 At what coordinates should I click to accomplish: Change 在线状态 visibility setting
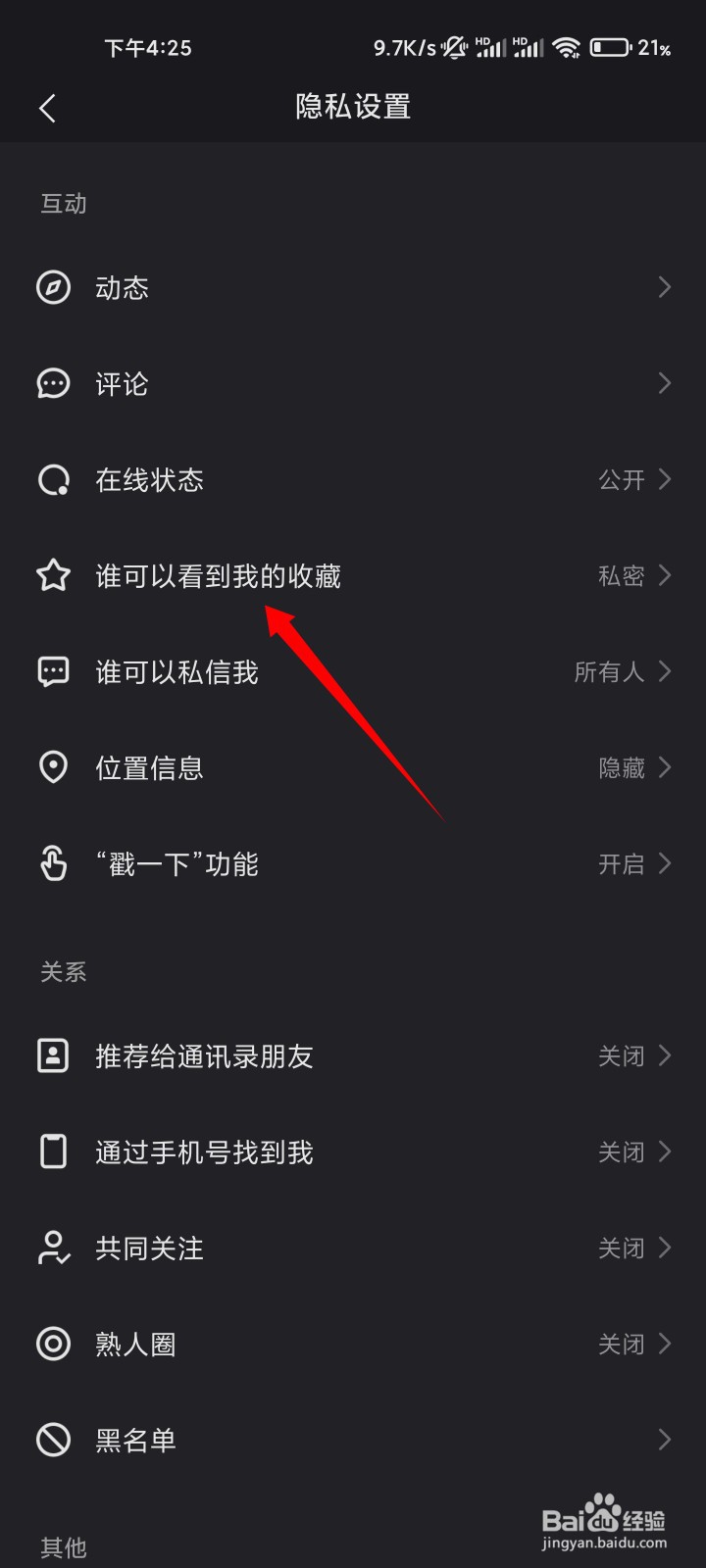click(x=353, y=479)
